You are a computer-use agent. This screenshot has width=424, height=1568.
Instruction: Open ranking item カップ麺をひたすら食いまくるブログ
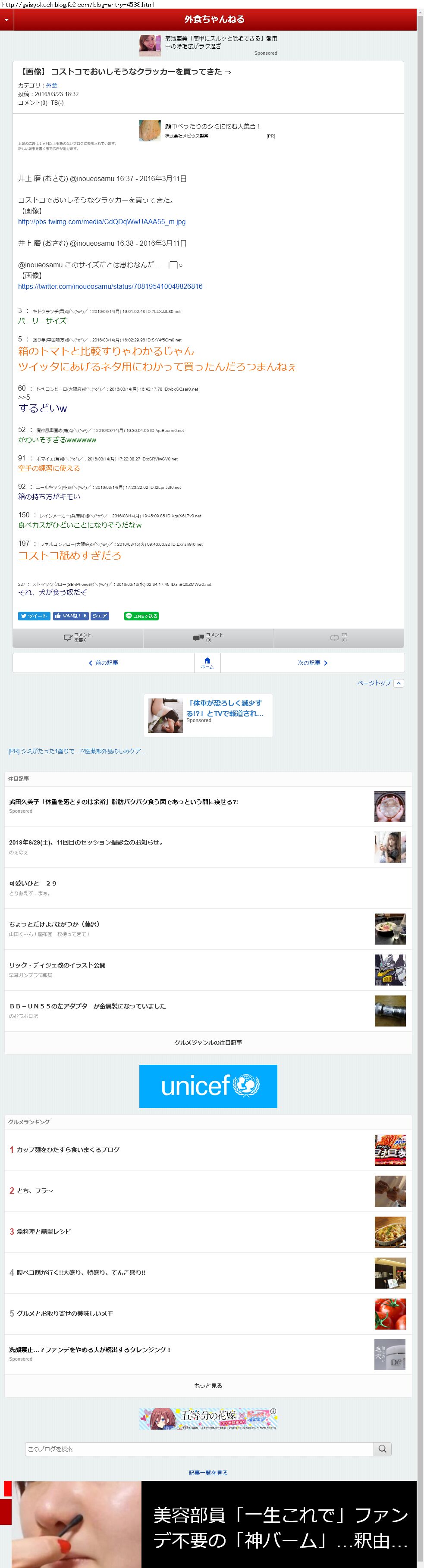[x=68, y=1149]
